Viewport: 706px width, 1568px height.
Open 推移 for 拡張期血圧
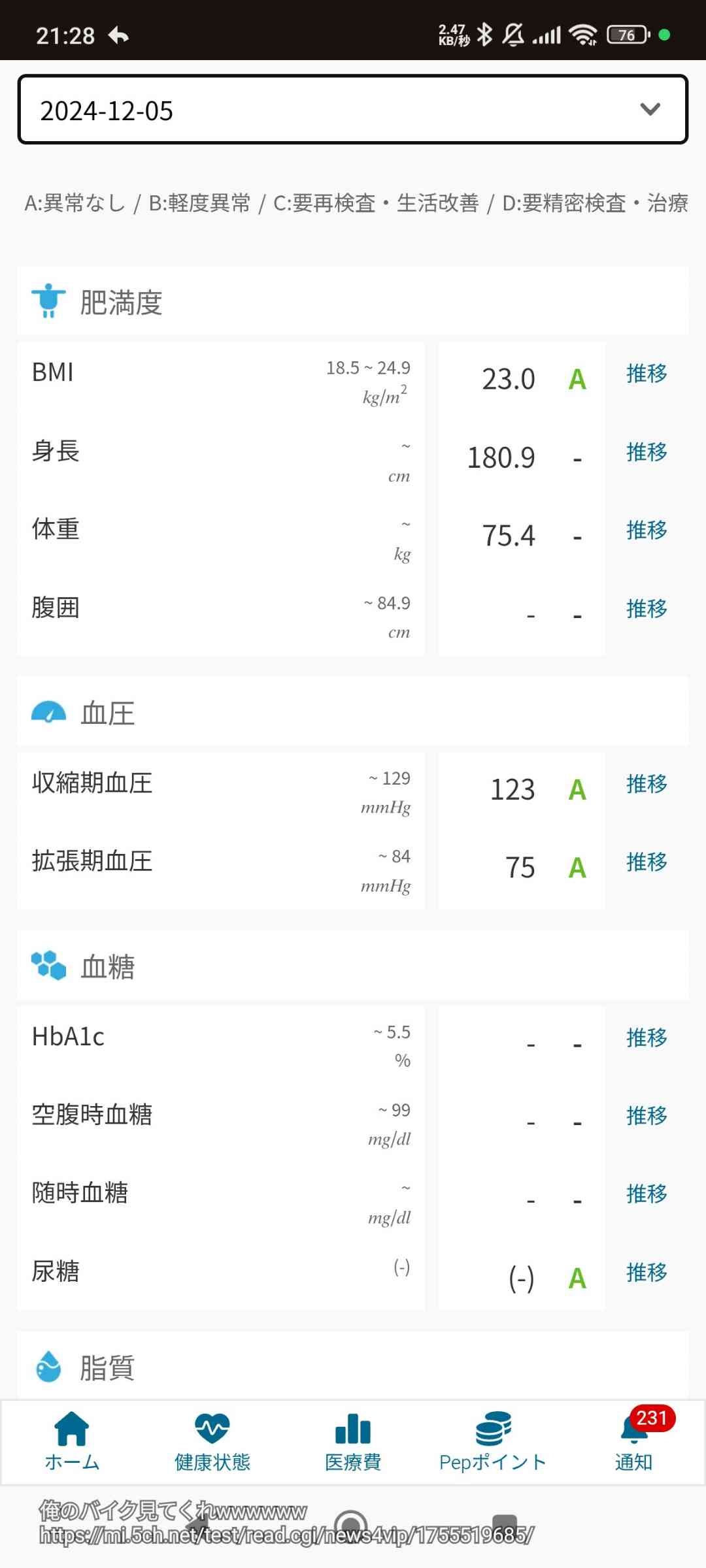(x=647, y=862)
